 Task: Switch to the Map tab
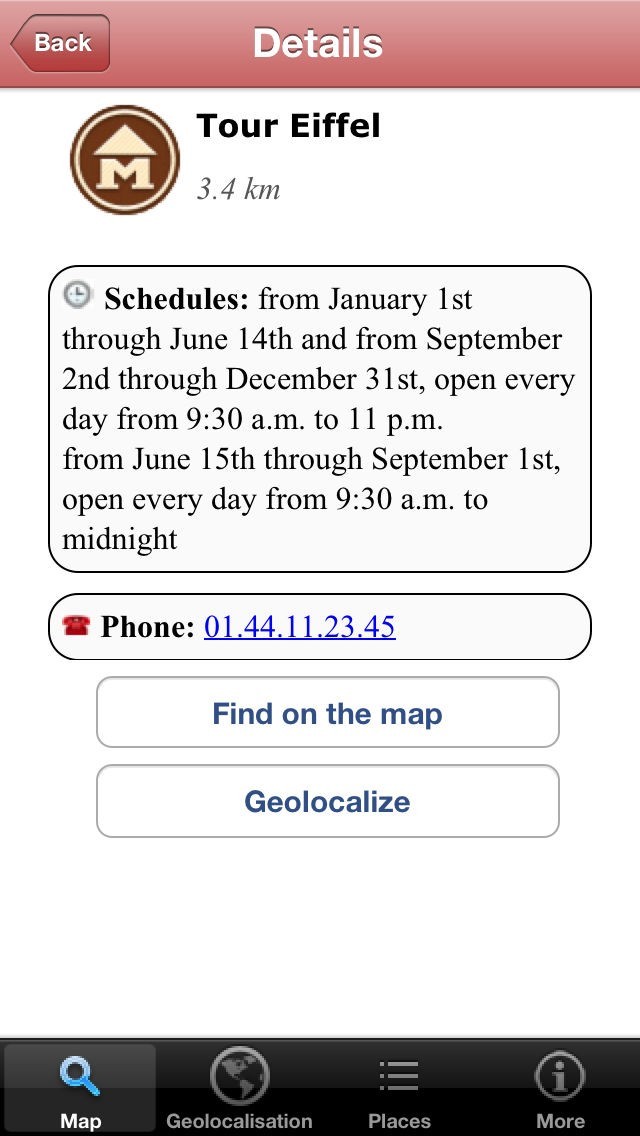coord(80,1090)
